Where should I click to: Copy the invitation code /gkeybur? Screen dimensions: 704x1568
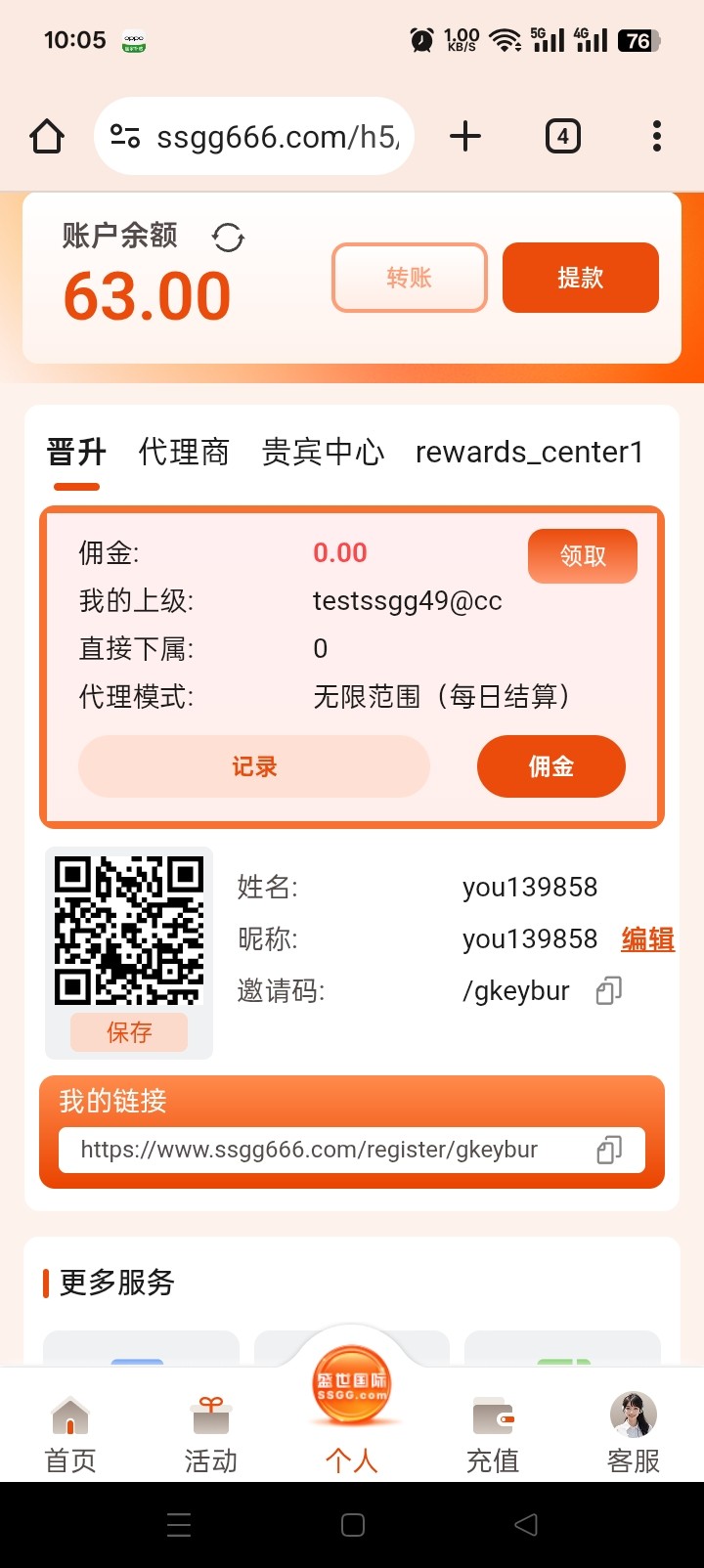click(608, 991)
